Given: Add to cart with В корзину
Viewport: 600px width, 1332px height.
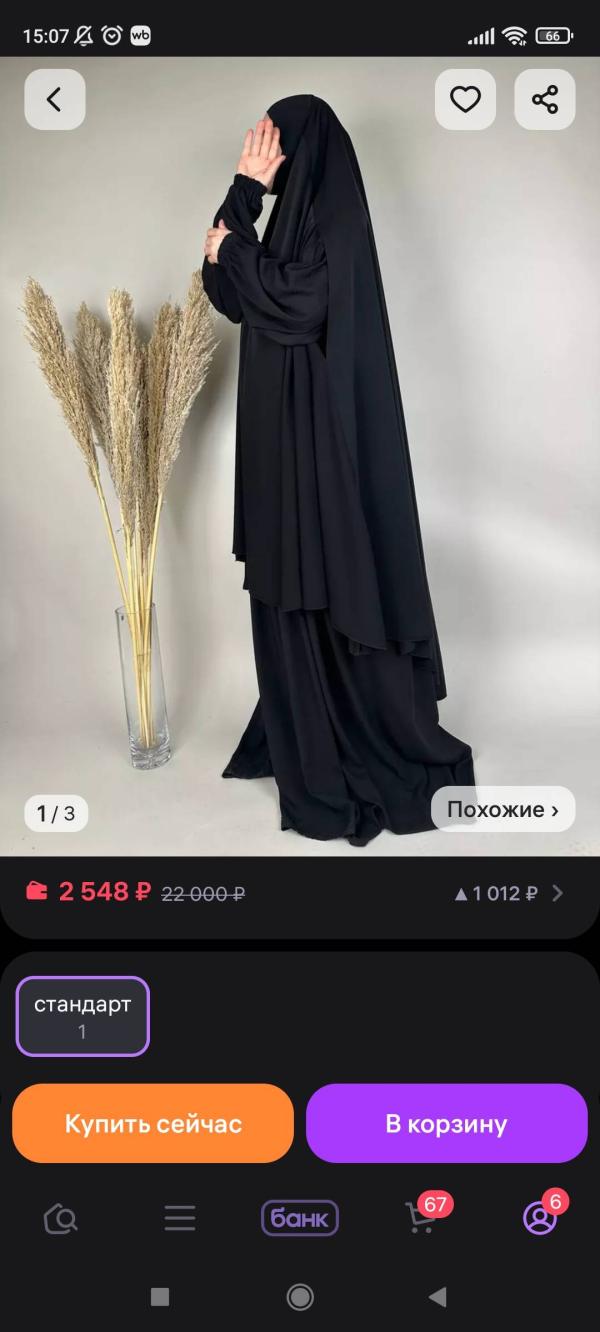Looking at the screenshot, I should tap(446, 1123).
